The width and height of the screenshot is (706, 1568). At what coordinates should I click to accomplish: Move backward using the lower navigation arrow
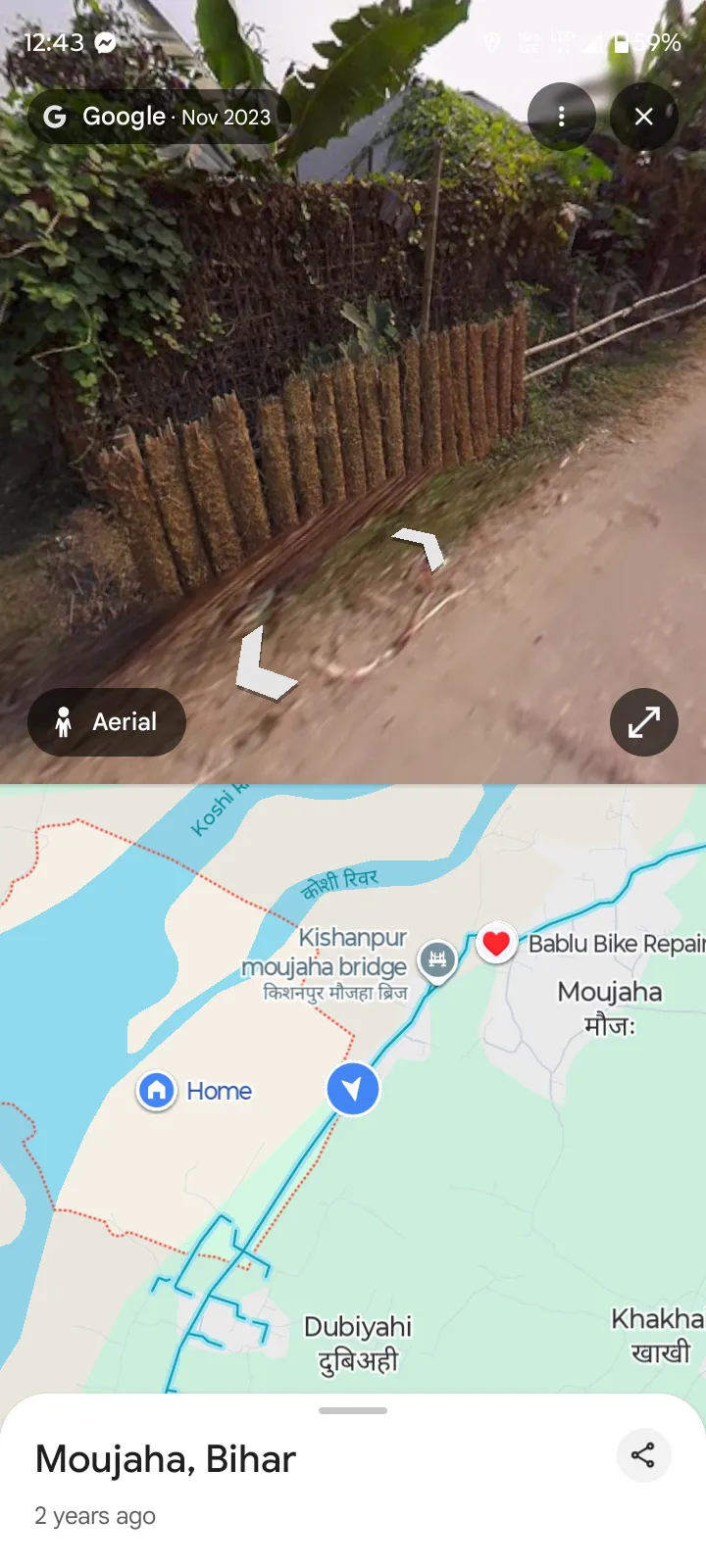click(x=263, y=664)
